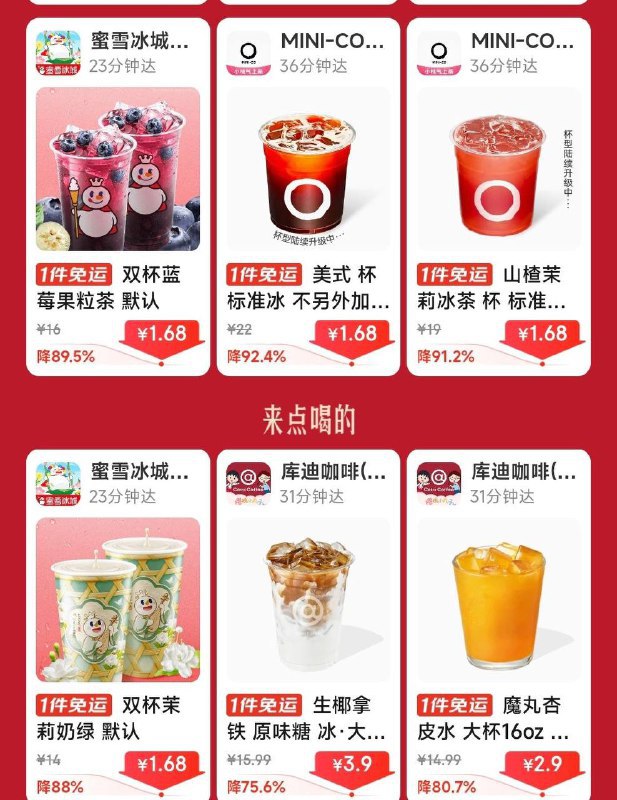Tap the ¥2.9 price button for 魔丸杏皮水

541,765
